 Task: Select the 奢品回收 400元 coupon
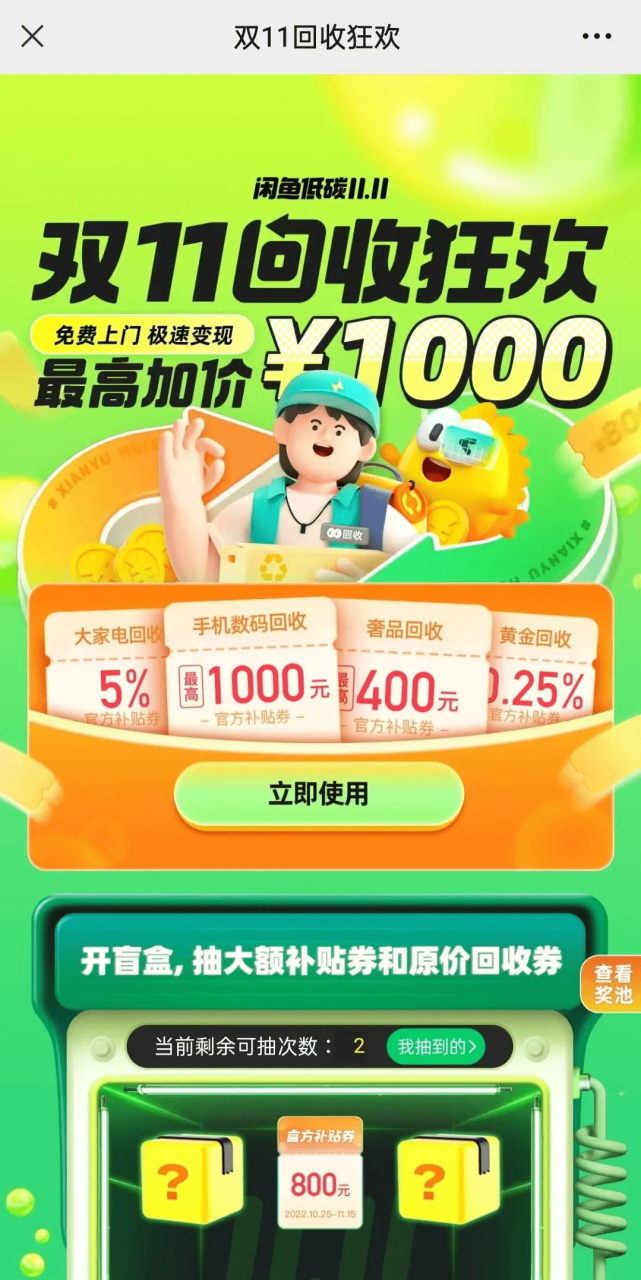point(410,672)
